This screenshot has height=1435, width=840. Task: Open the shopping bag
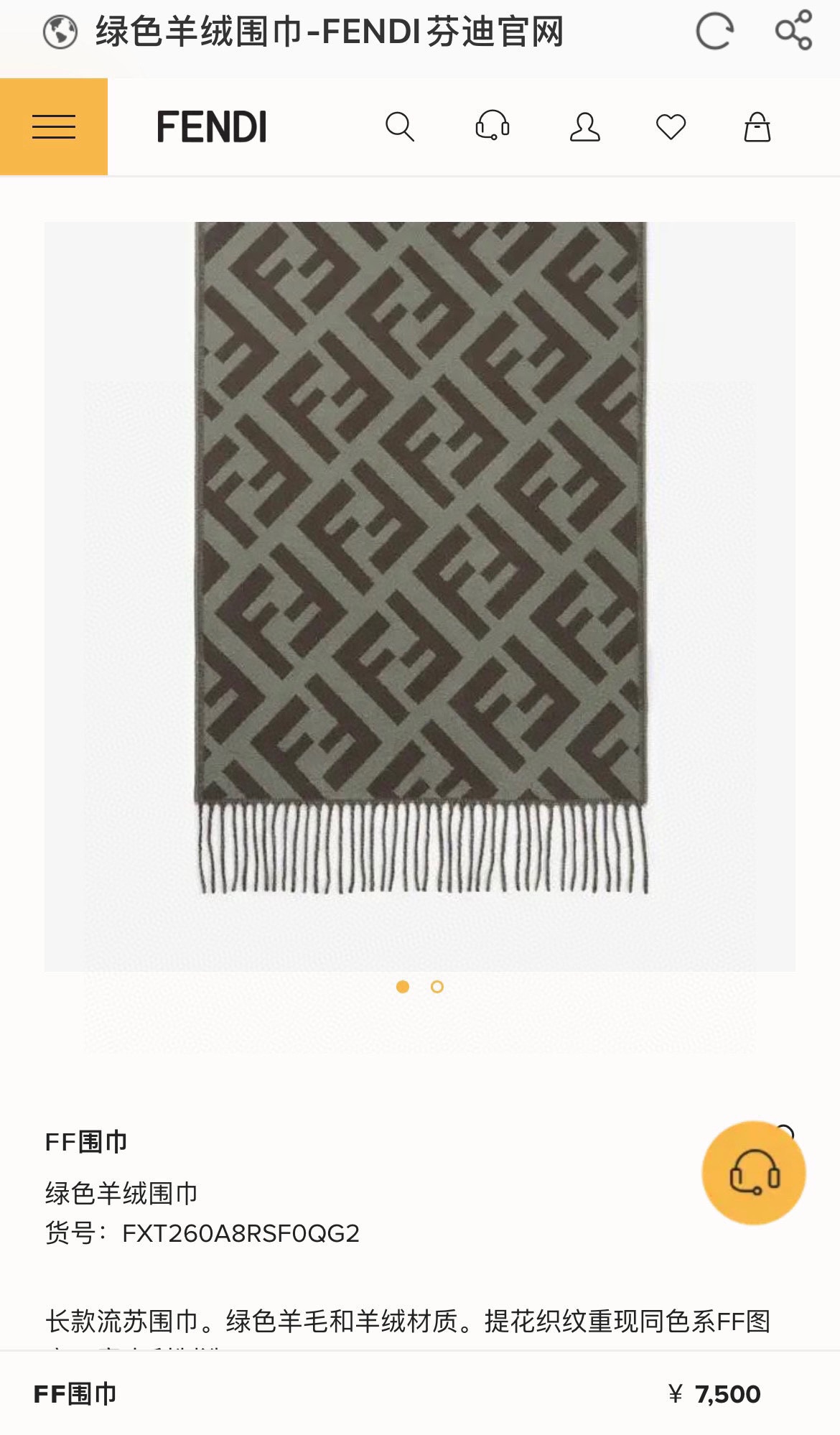[x=757, y=127]
